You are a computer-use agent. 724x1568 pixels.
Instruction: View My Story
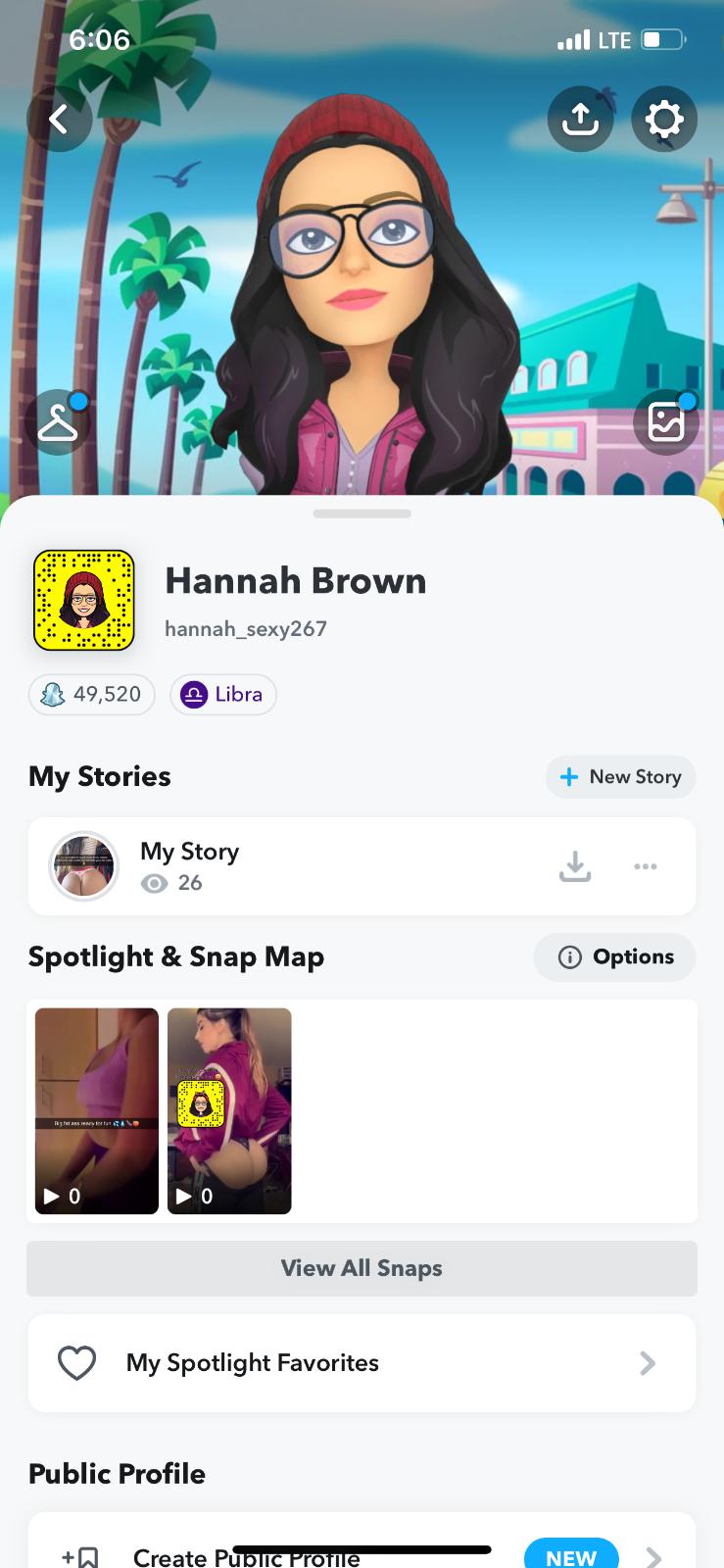tap(190, 866)
